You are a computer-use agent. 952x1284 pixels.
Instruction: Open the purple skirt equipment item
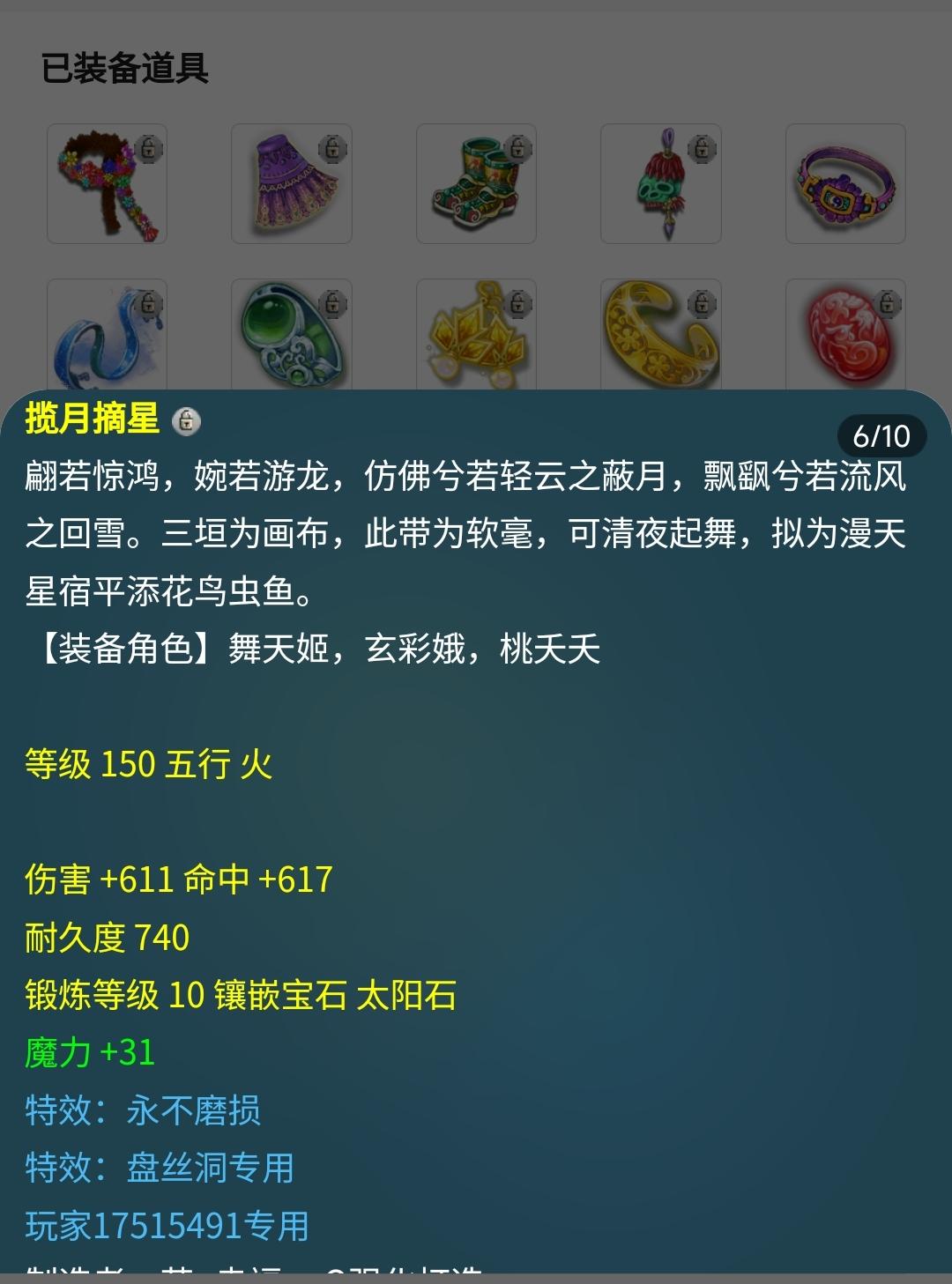tap(292, 183)
